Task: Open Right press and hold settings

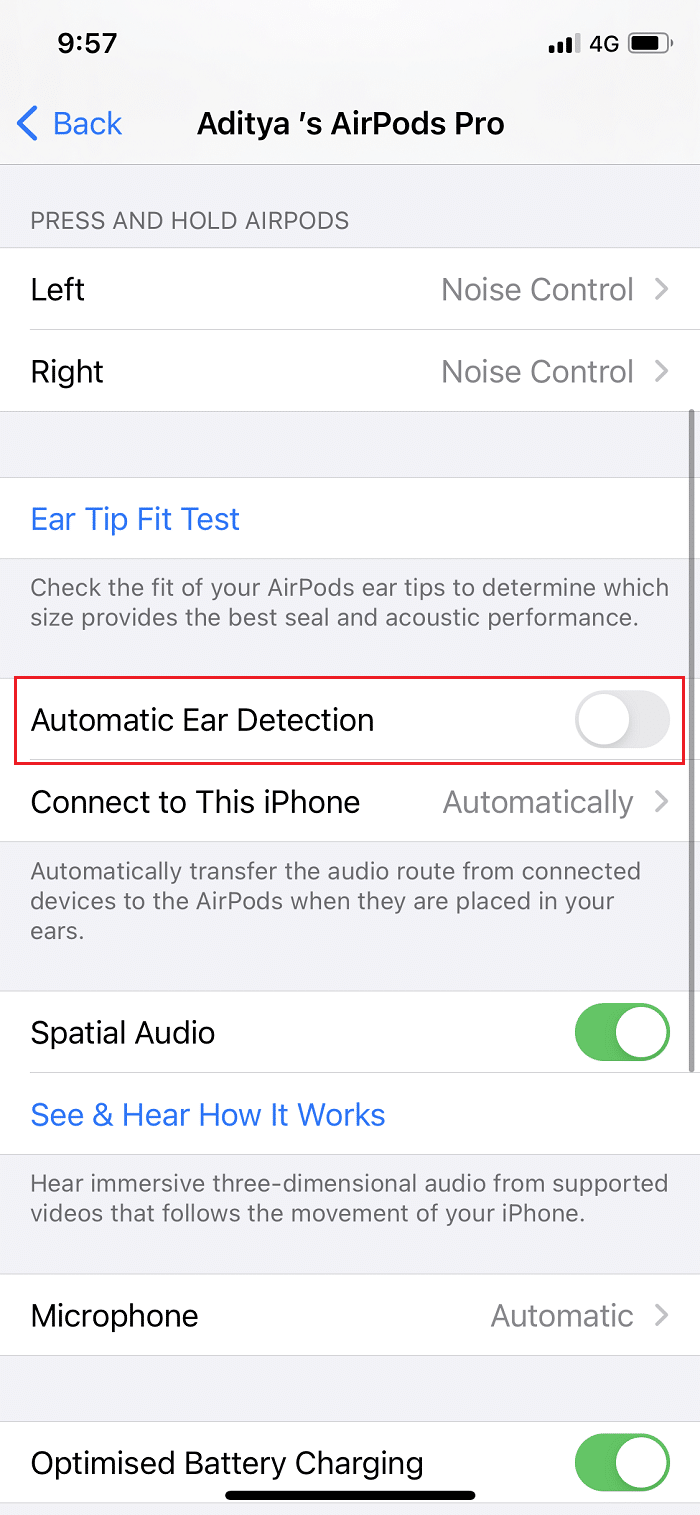Action: click(x=350, y=372)
